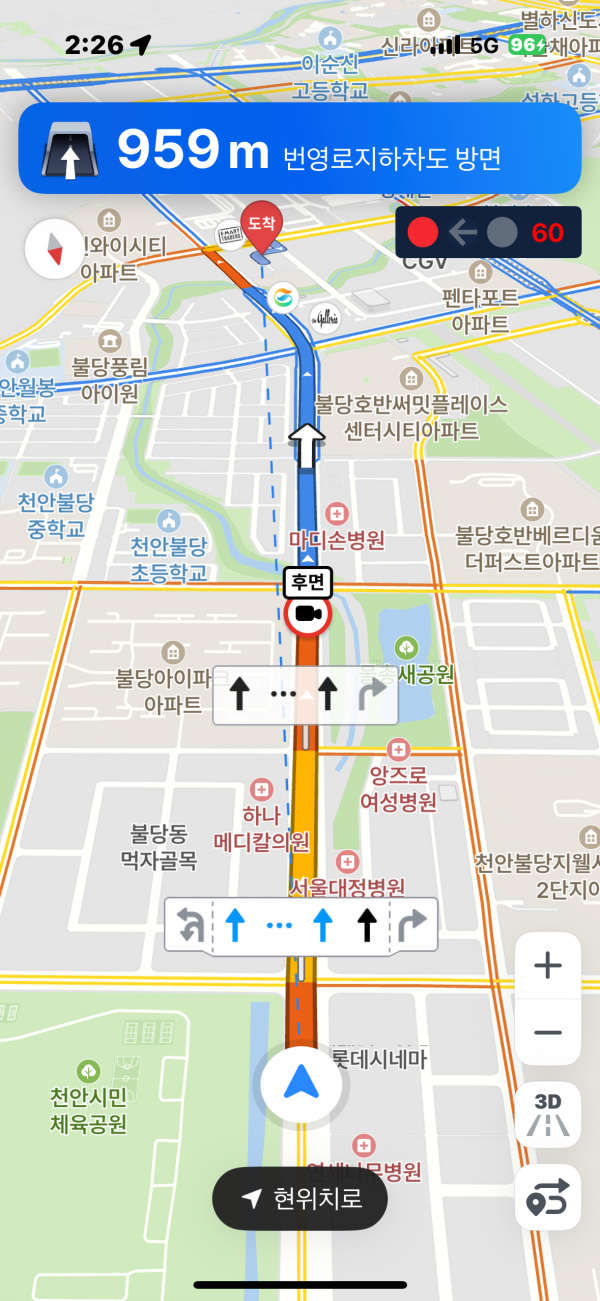Tap the current location arrow puck

[300, 1082]
